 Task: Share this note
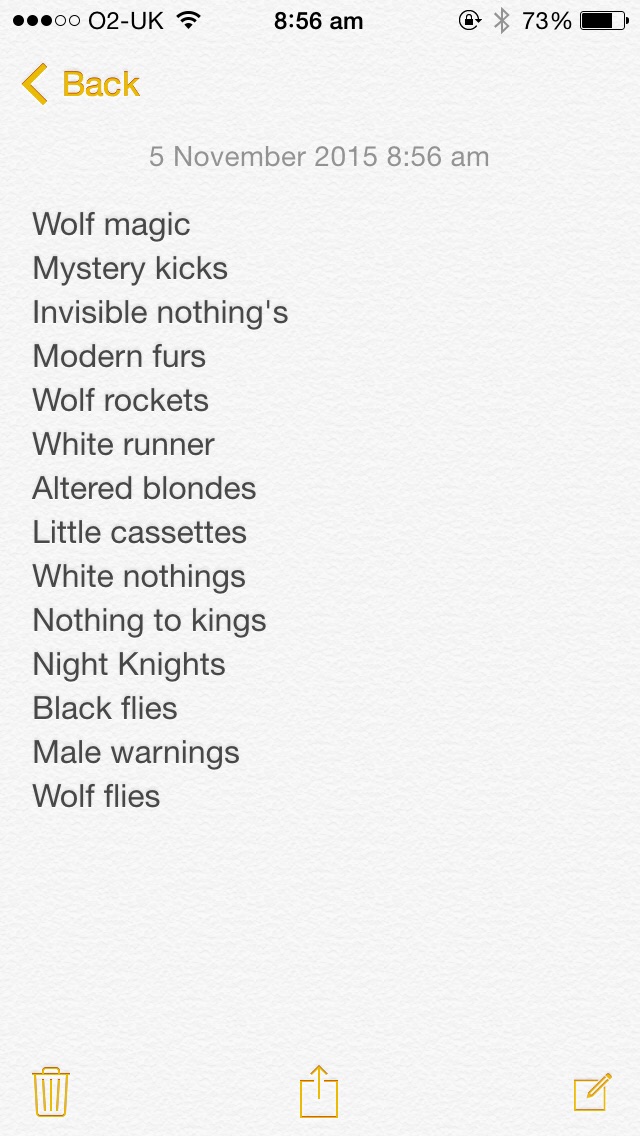319,1091
